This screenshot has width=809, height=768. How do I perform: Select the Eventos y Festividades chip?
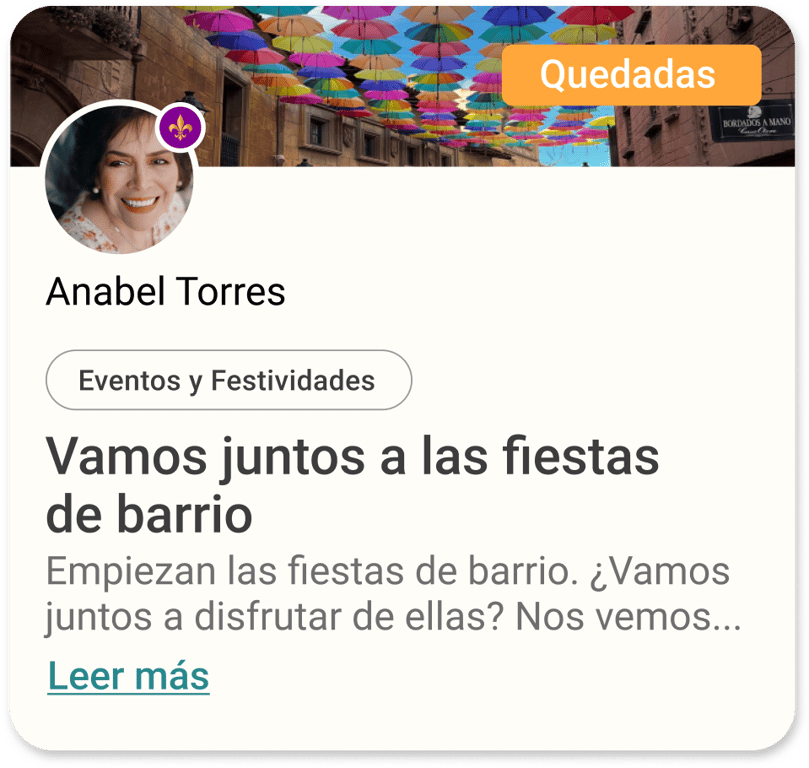[228, 380]
